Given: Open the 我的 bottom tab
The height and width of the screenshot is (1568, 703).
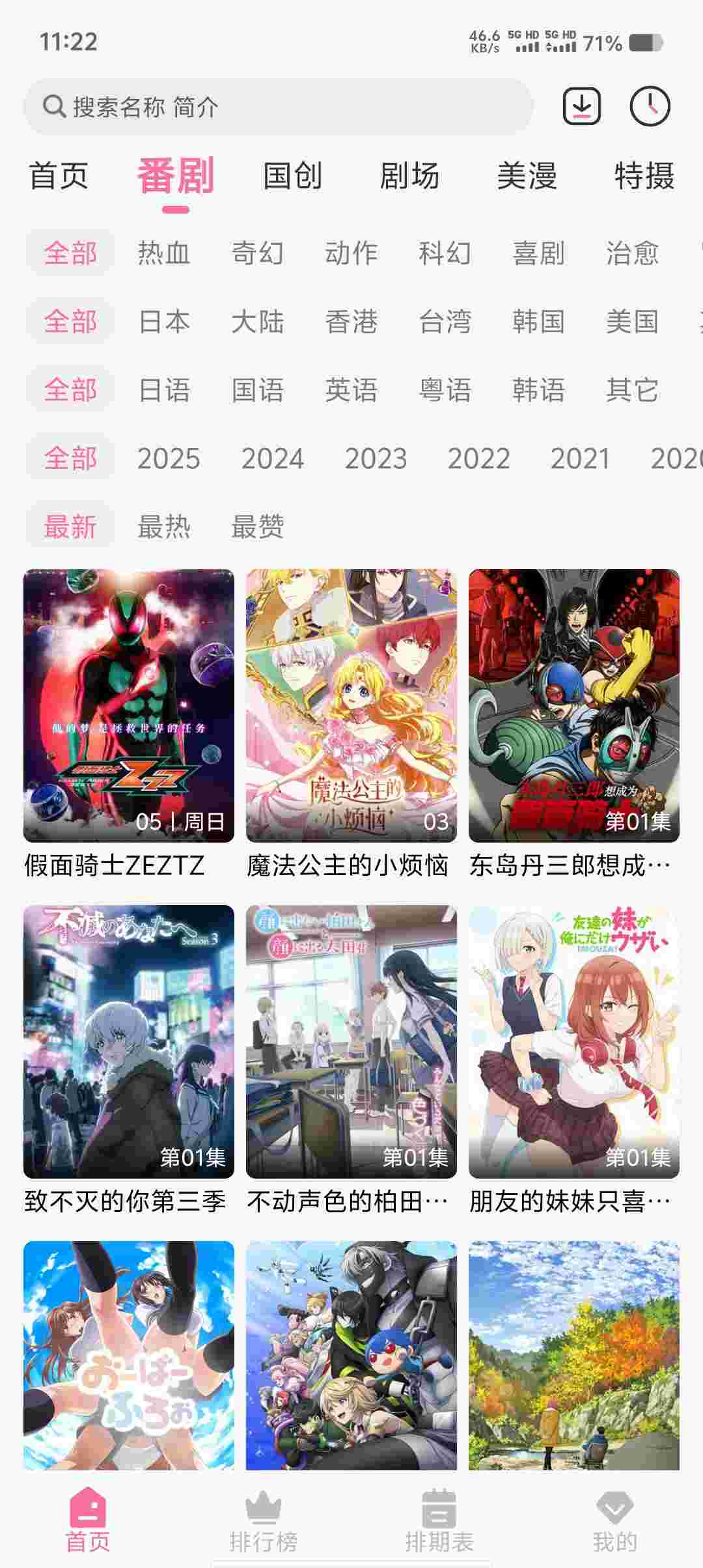Looking at the screenshot, I should coord(614,1520).
